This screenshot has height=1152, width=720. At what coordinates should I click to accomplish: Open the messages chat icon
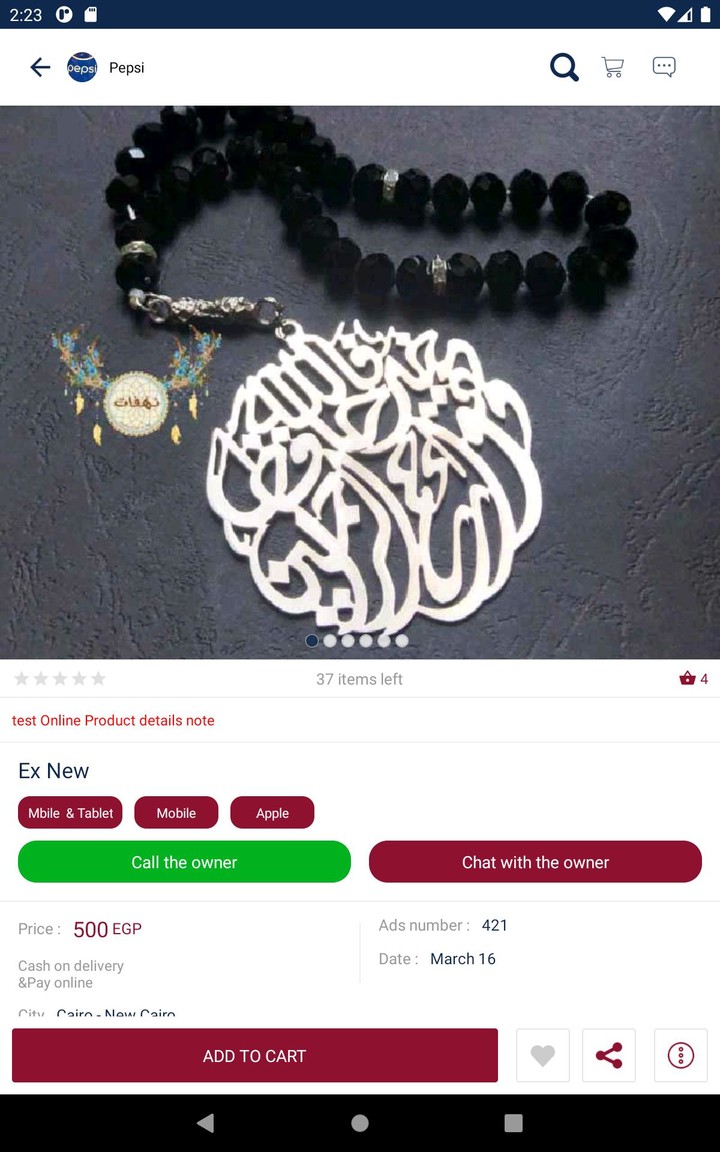pyautogui.click(x=664, y=67)
